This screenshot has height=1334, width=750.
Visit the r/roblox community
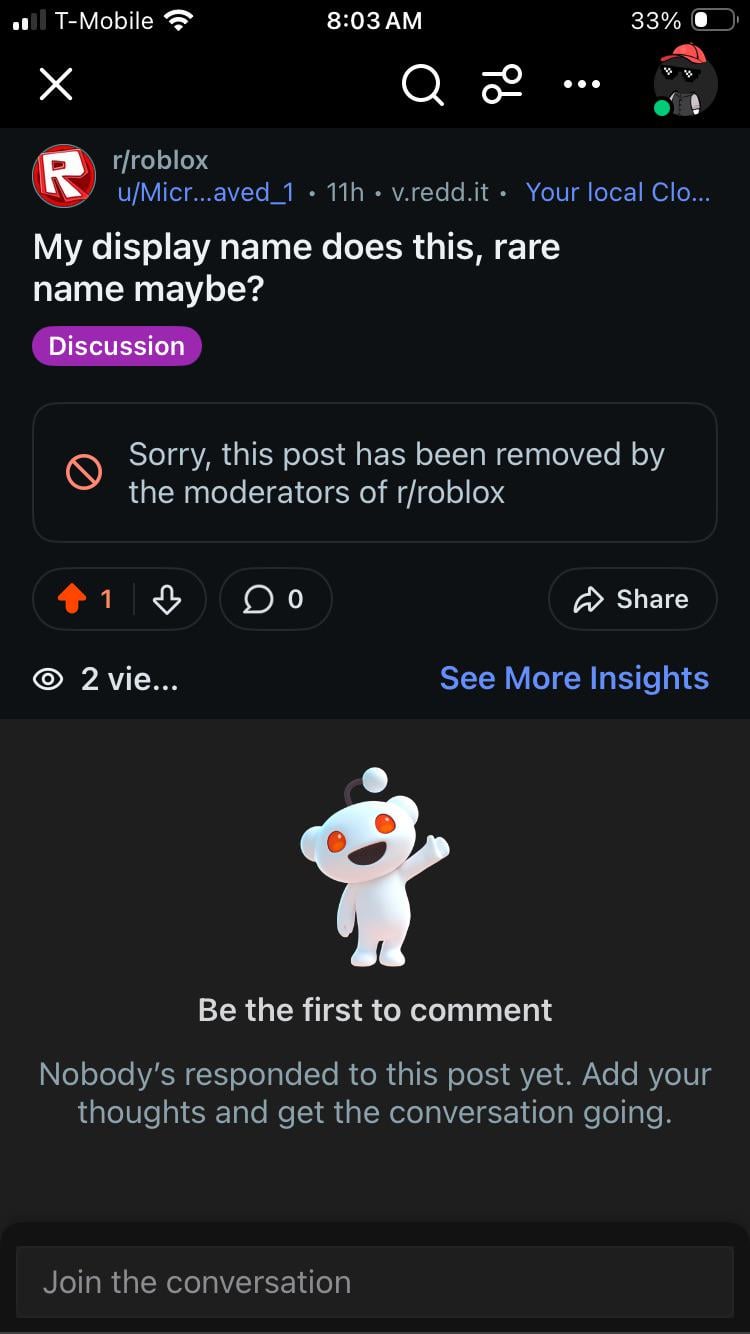click(160, 160)
